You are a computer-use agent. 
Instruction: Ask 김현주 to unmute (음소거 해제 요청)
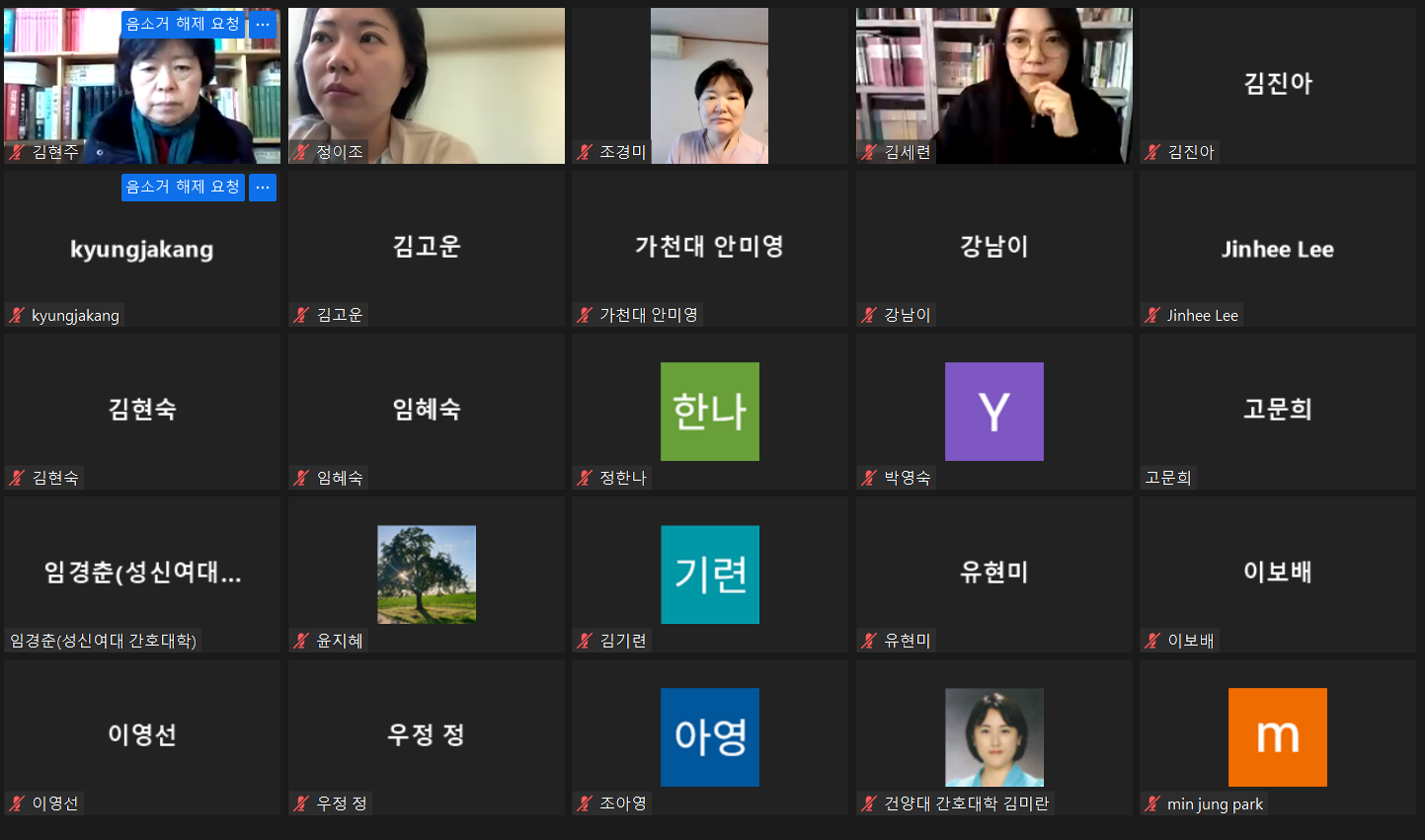click(x=183, y=24)
